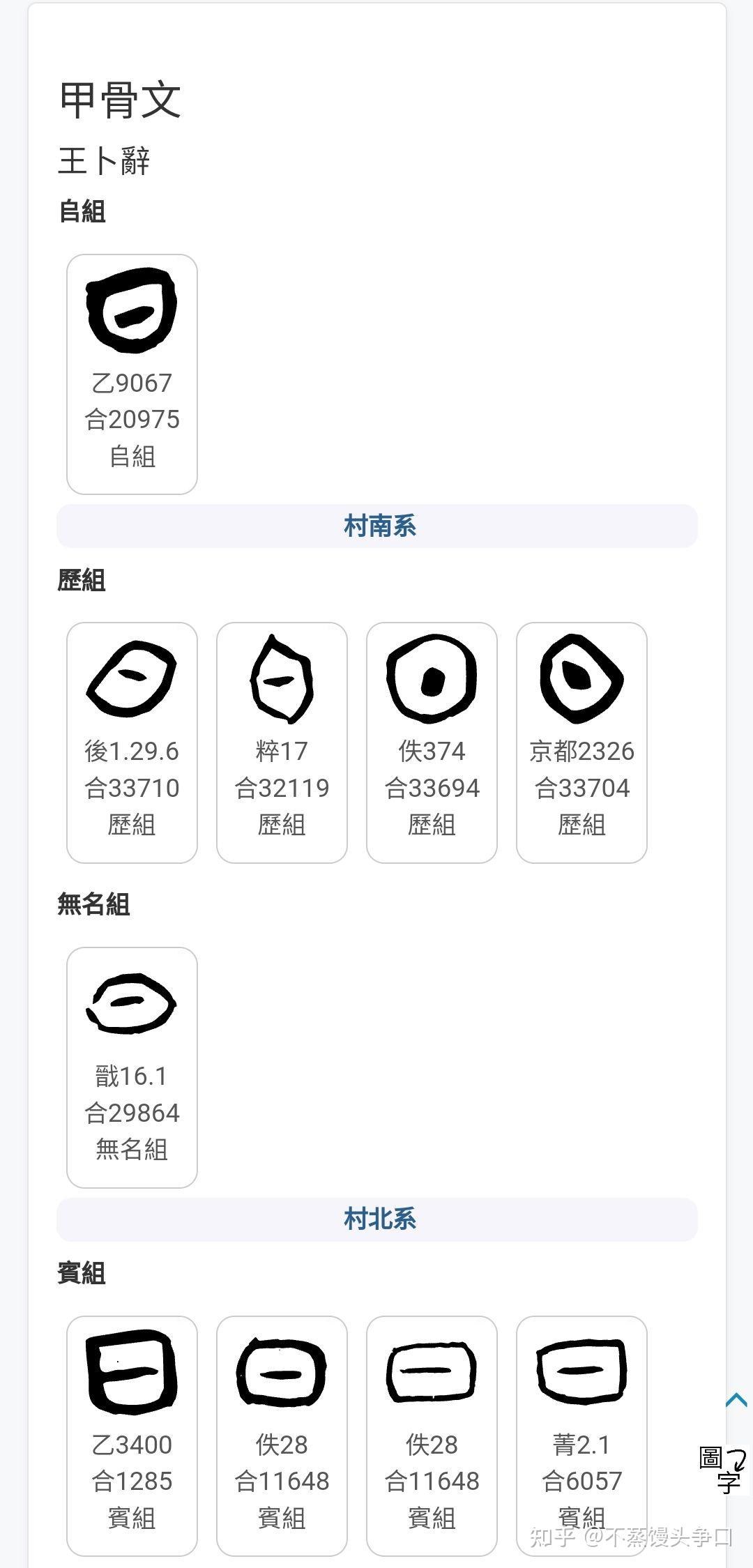753x1568 pixels.
Task: Open the 後1.29.6 合33710 glyph card
Action: [132, 742]
